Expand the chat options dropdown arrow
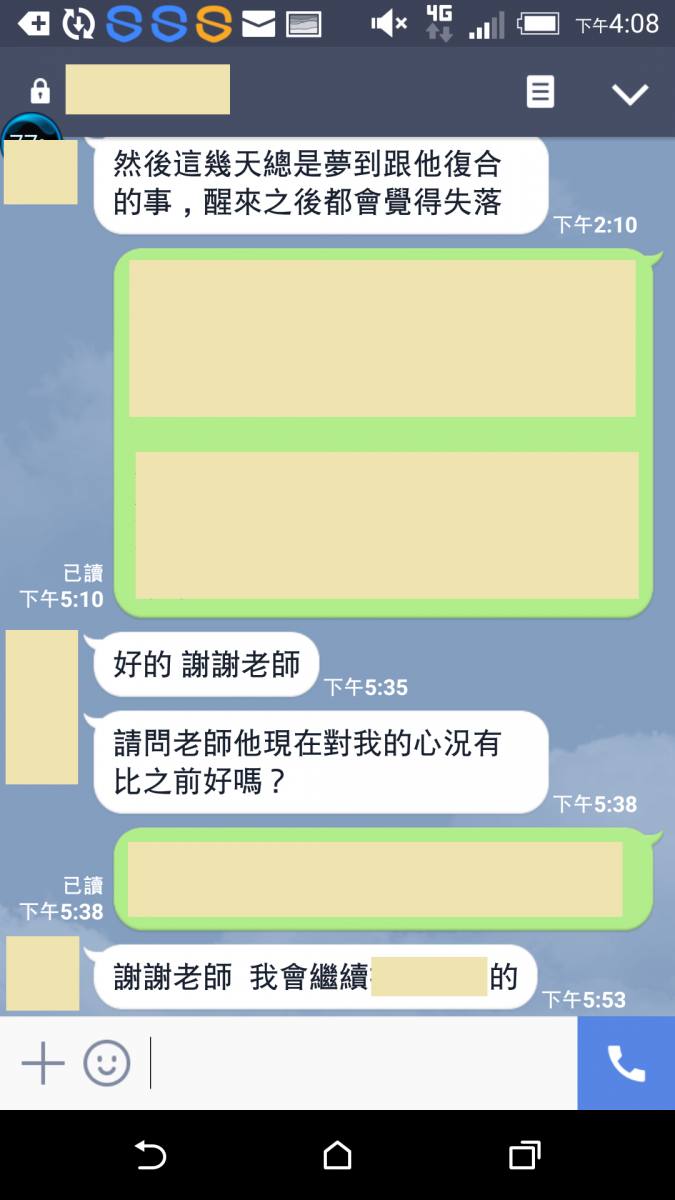 tap(630, 93)
